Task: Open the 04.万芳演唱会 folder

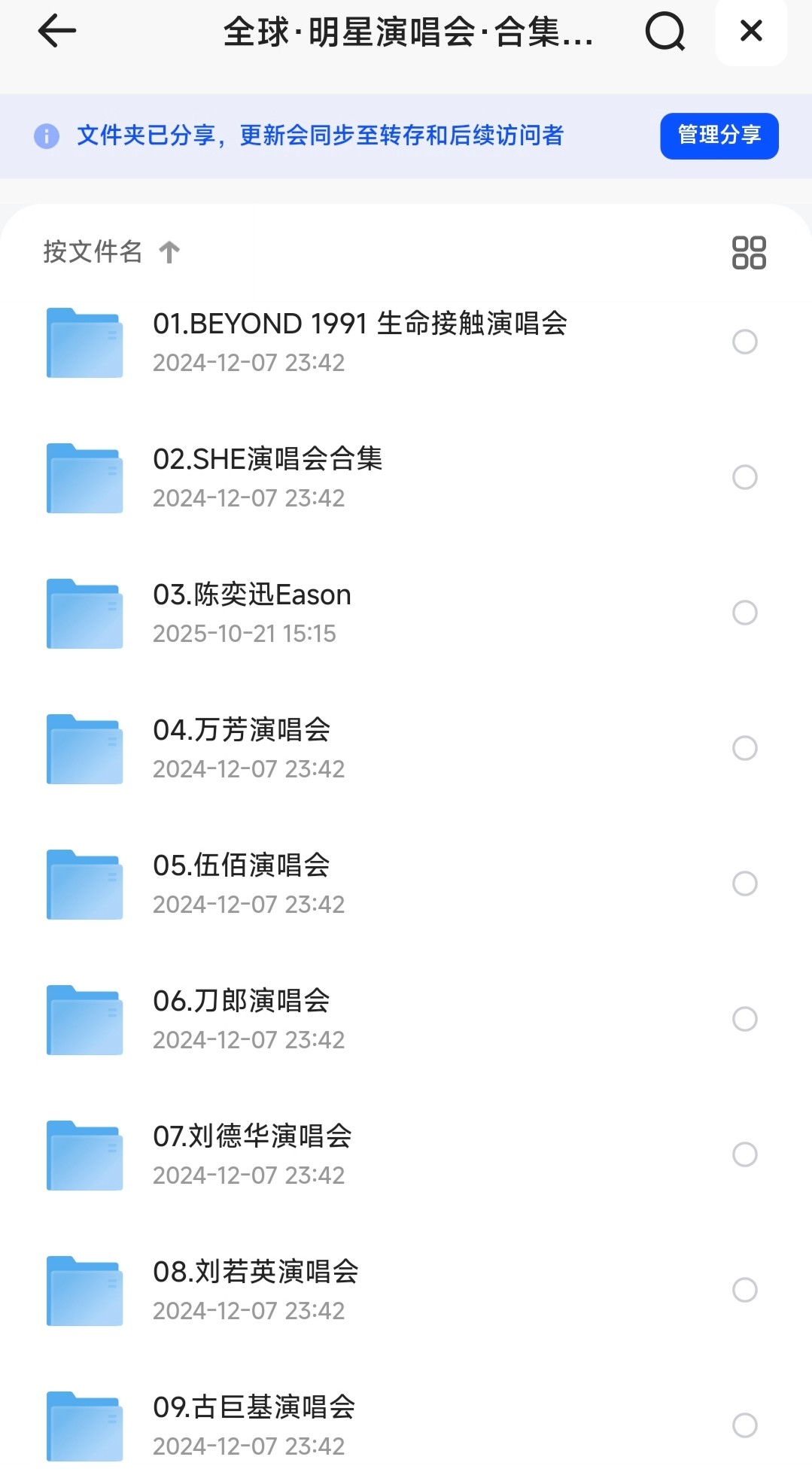Action: pyautogui.click(x=242, y=731)
